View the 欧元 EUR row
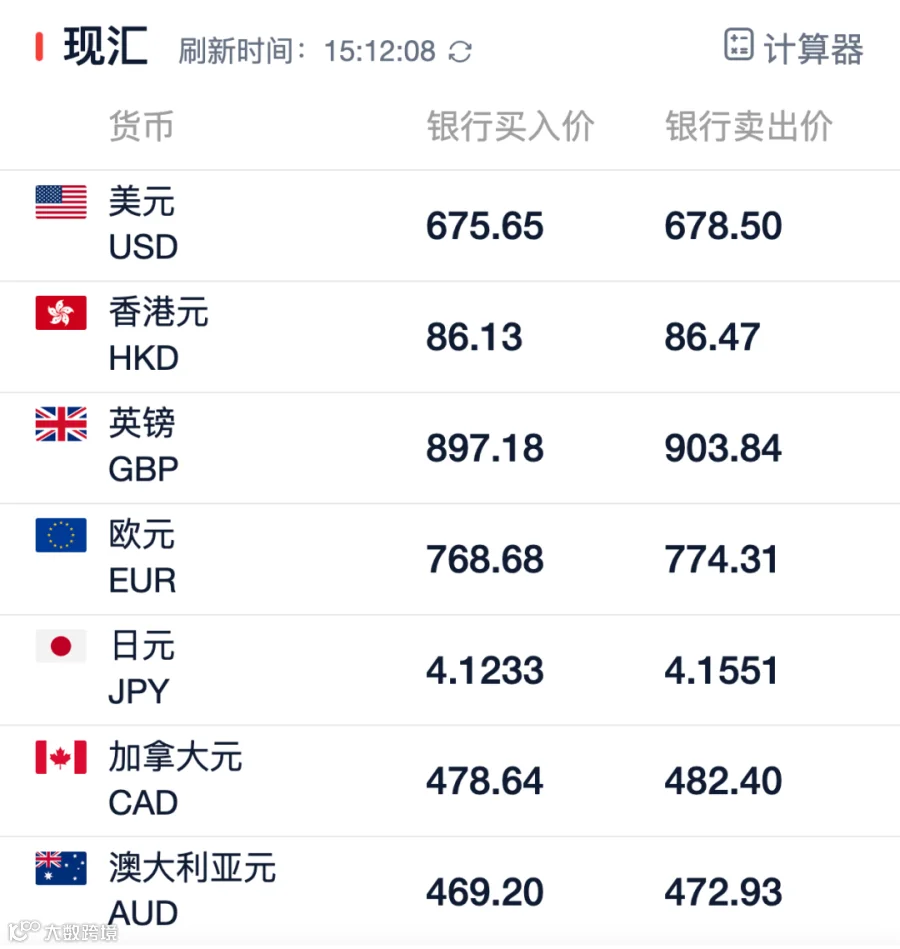900x949 pixels. click(x=450, y=559)
